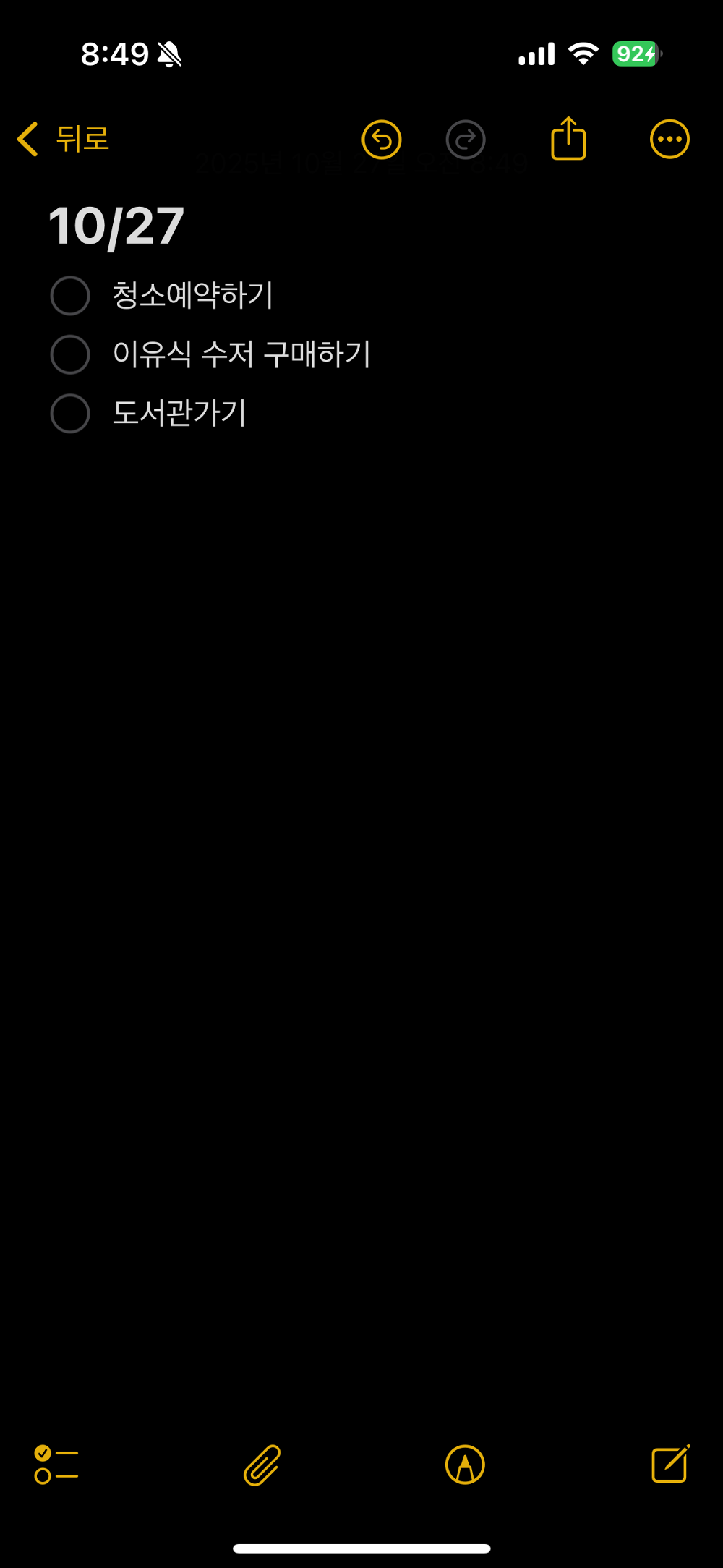Compose a new note
Screen dimensions: 723x1568
coord(670,1465)
